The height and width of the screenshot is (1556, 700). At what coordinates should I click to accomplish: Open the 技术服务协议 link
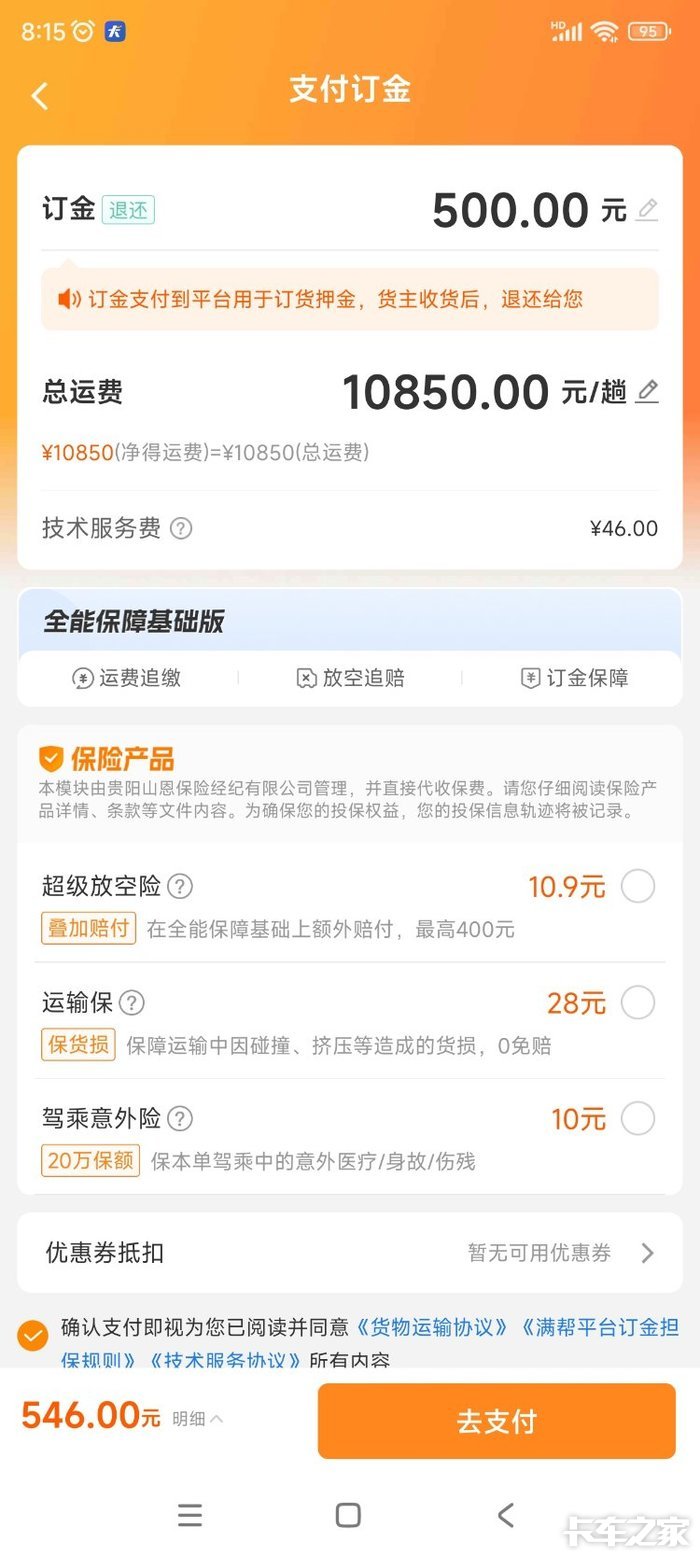(226, 1361)
